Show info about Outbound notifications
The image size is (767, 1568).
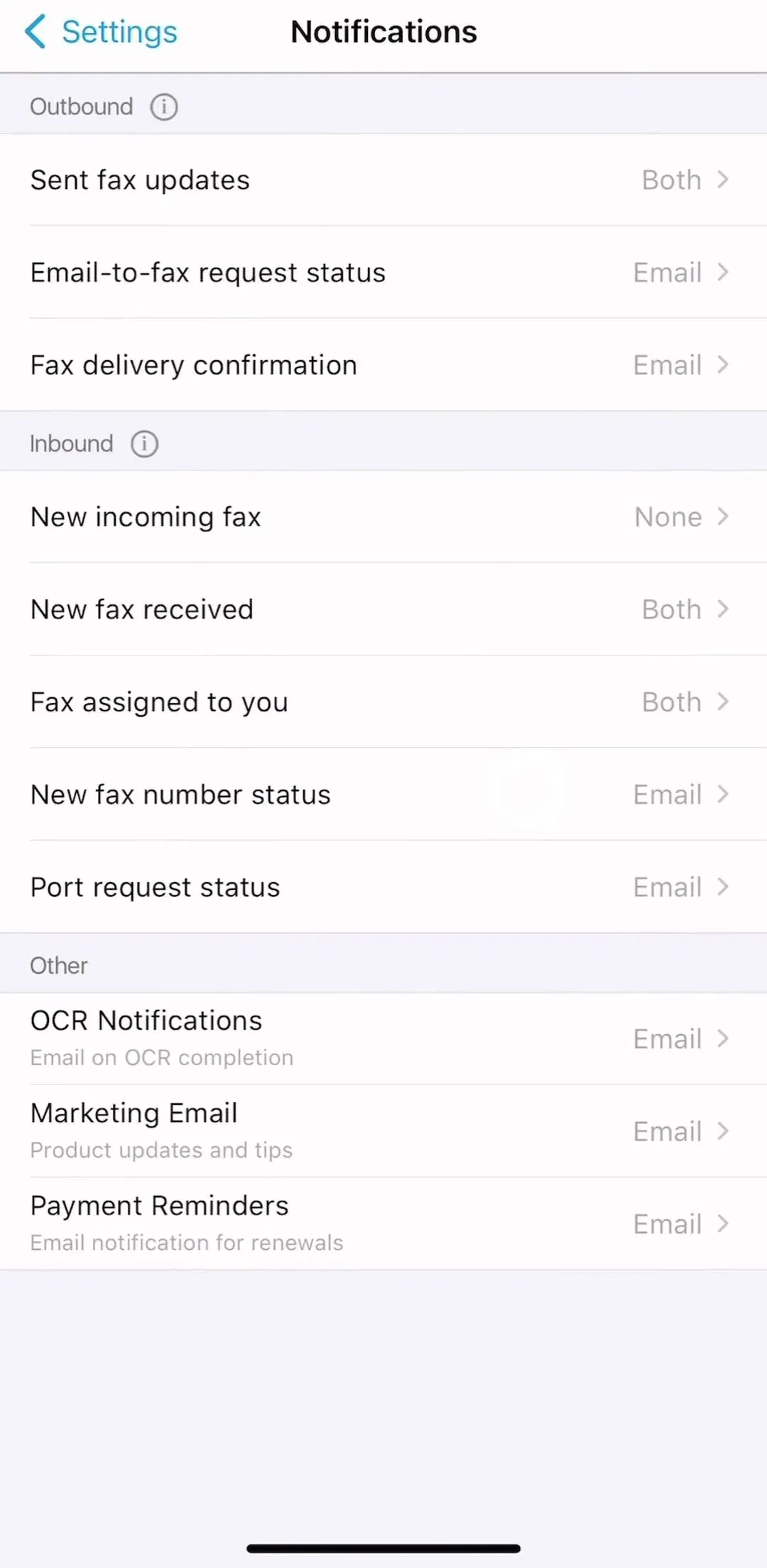pos(164,107)
